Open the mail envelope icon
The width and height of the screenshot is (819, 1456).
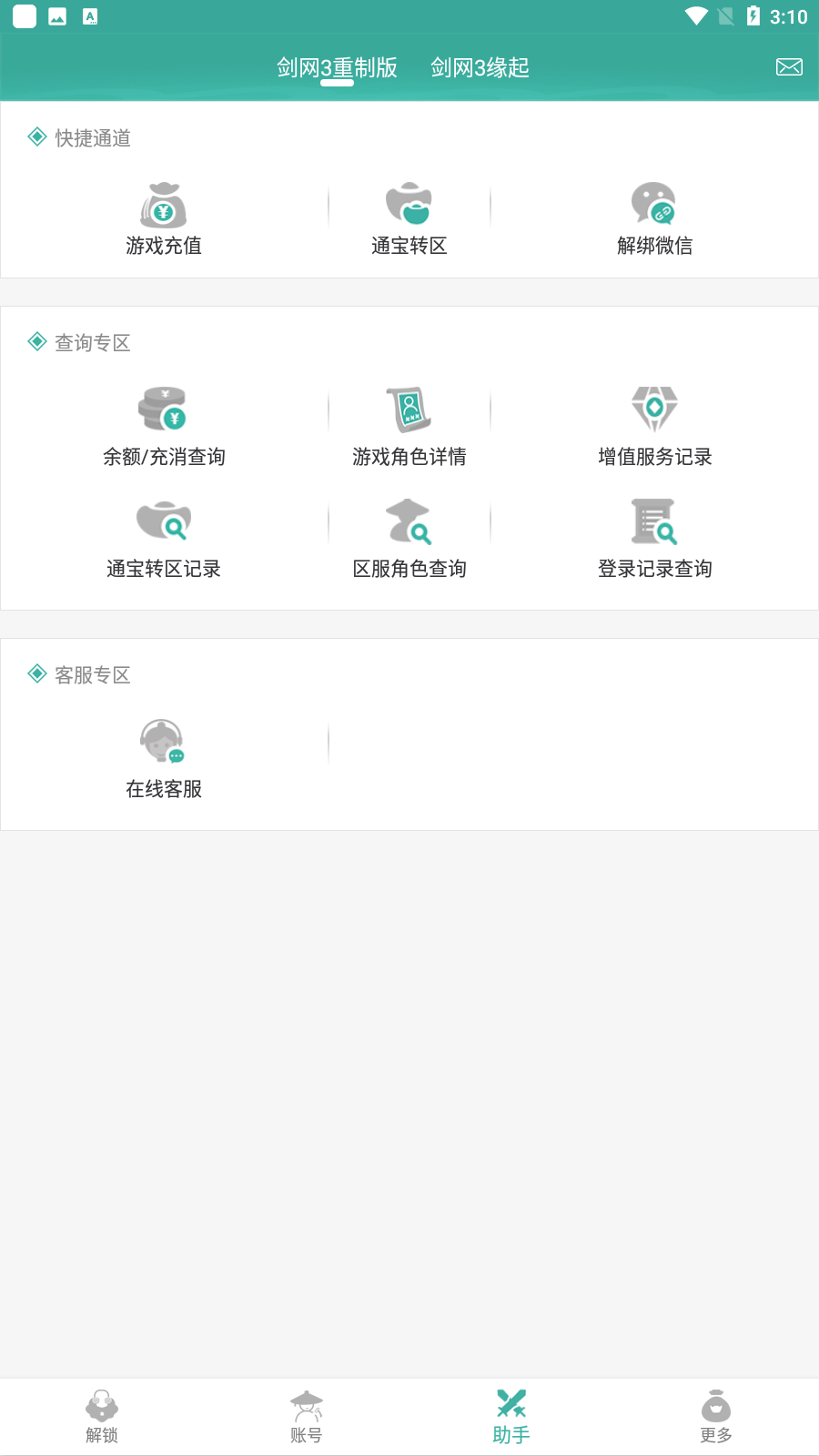point(789,66)
